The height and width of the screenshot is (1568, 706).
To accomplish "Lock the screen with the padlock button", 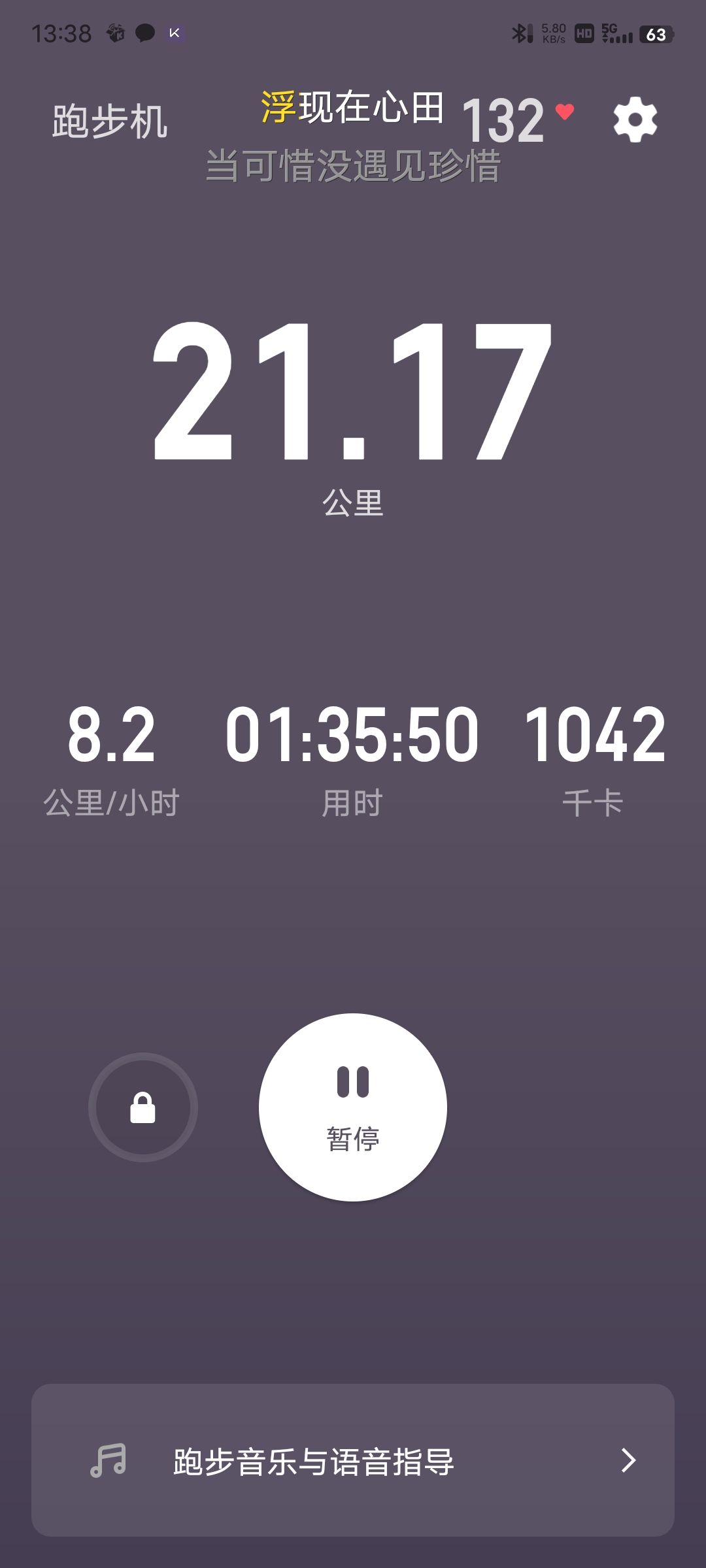I will (x=143, y=1107).
